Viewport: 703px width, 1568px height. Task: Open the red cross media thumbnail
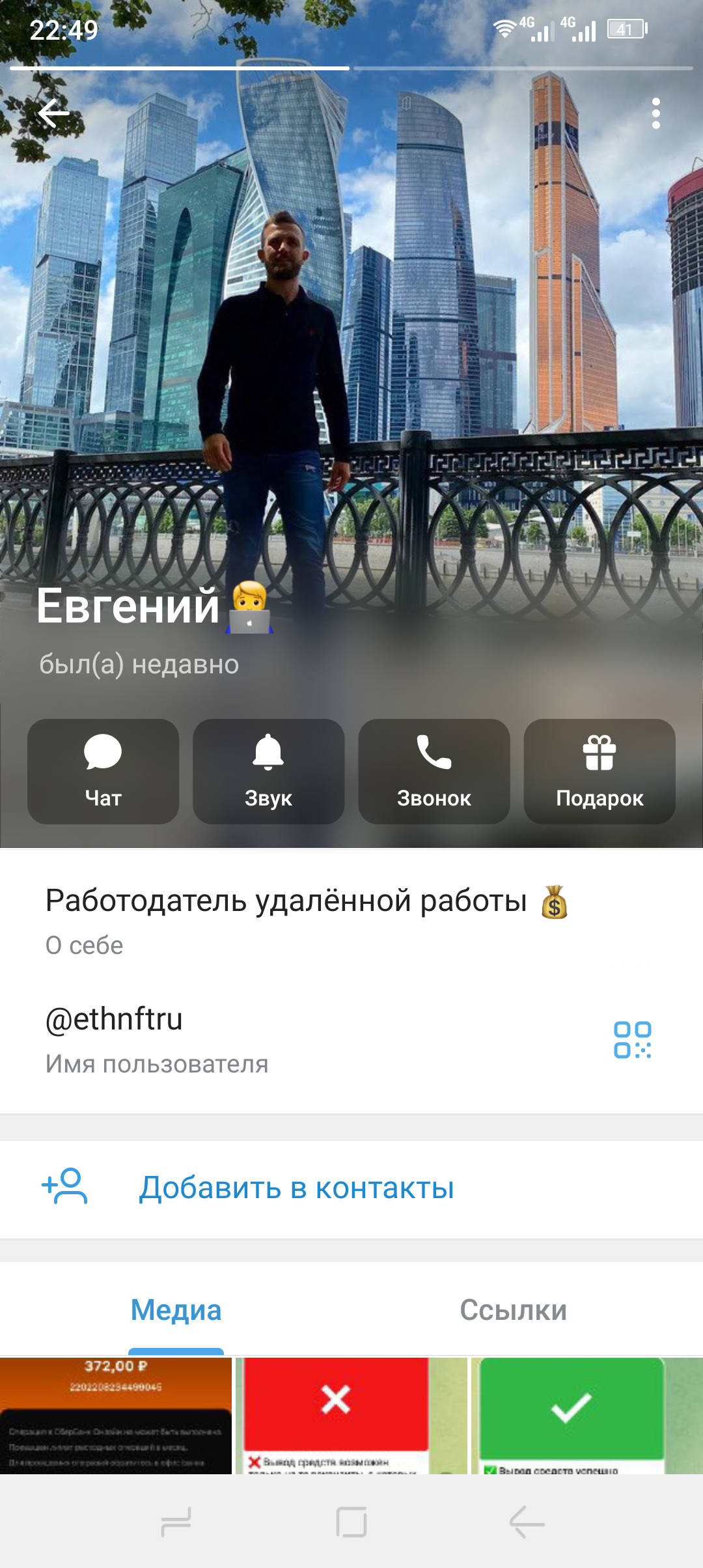click(351, 1416)
